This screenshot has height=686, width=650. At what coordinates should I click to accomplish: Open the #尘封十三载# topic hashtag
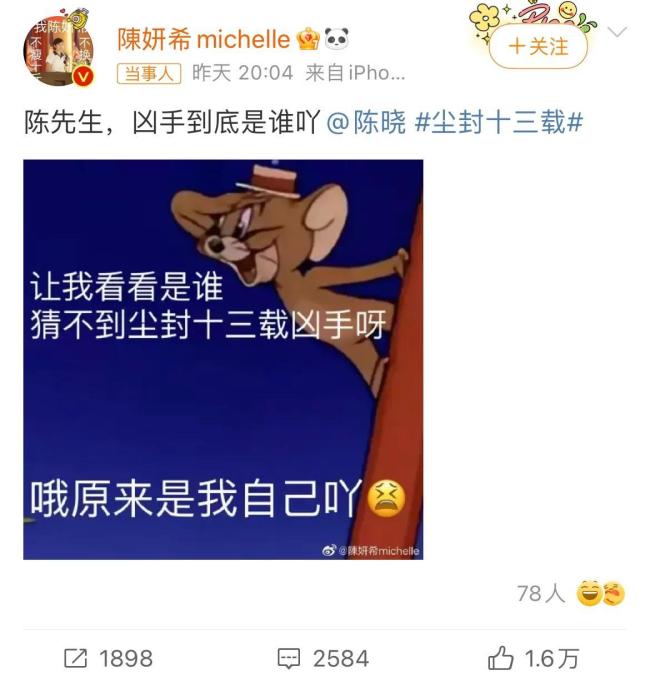pyautogui.click(x=497, y=123)
